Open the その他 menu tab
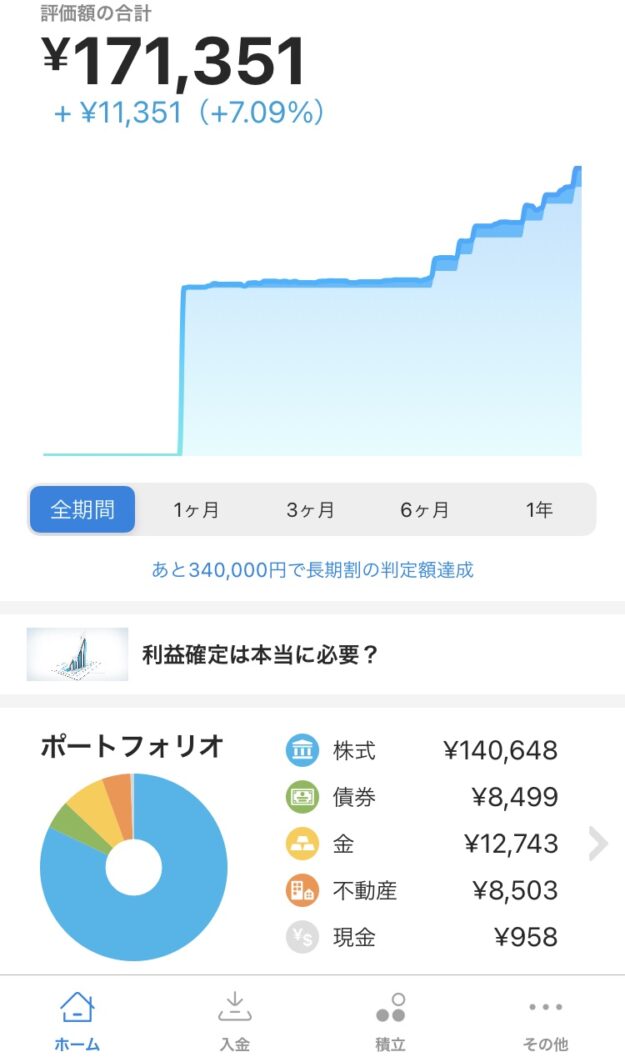The image size is (625, 1057). pos(545,1021)
